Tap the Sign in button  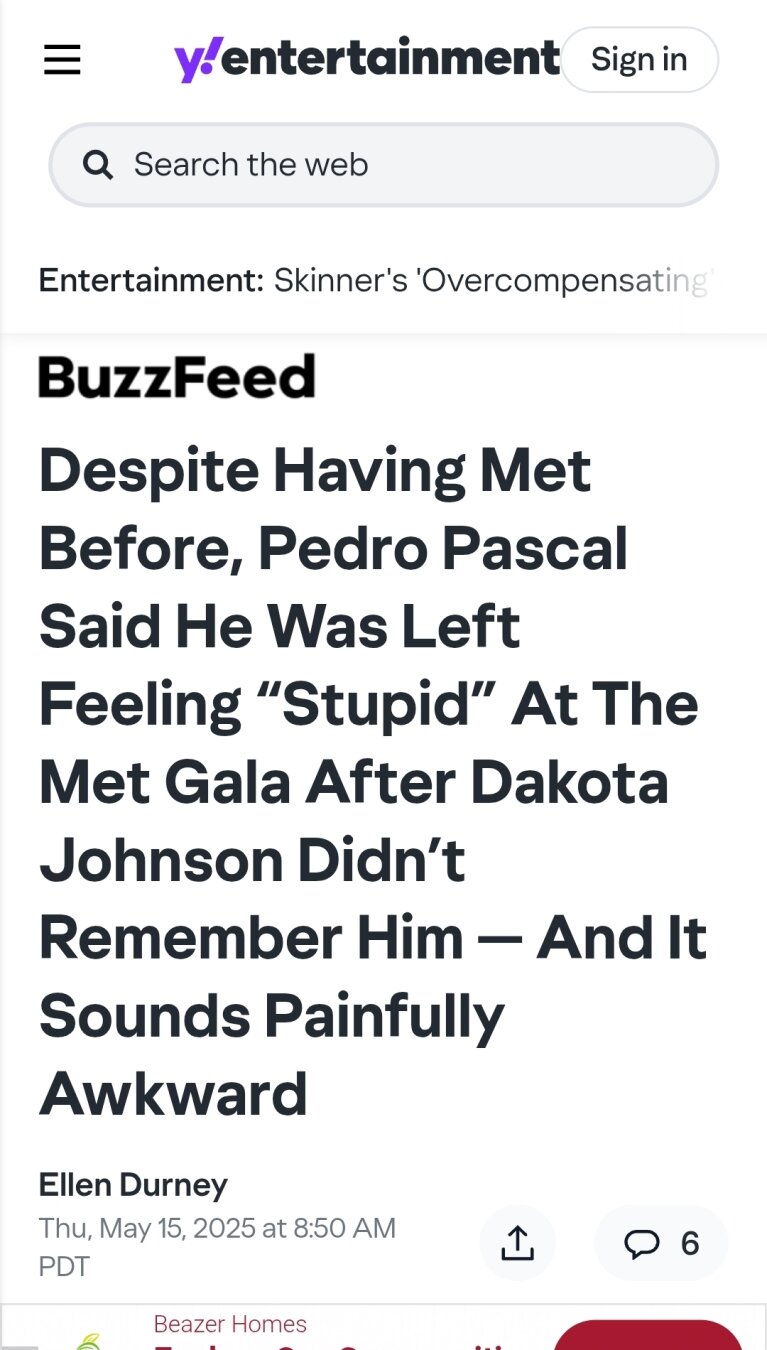639,60
